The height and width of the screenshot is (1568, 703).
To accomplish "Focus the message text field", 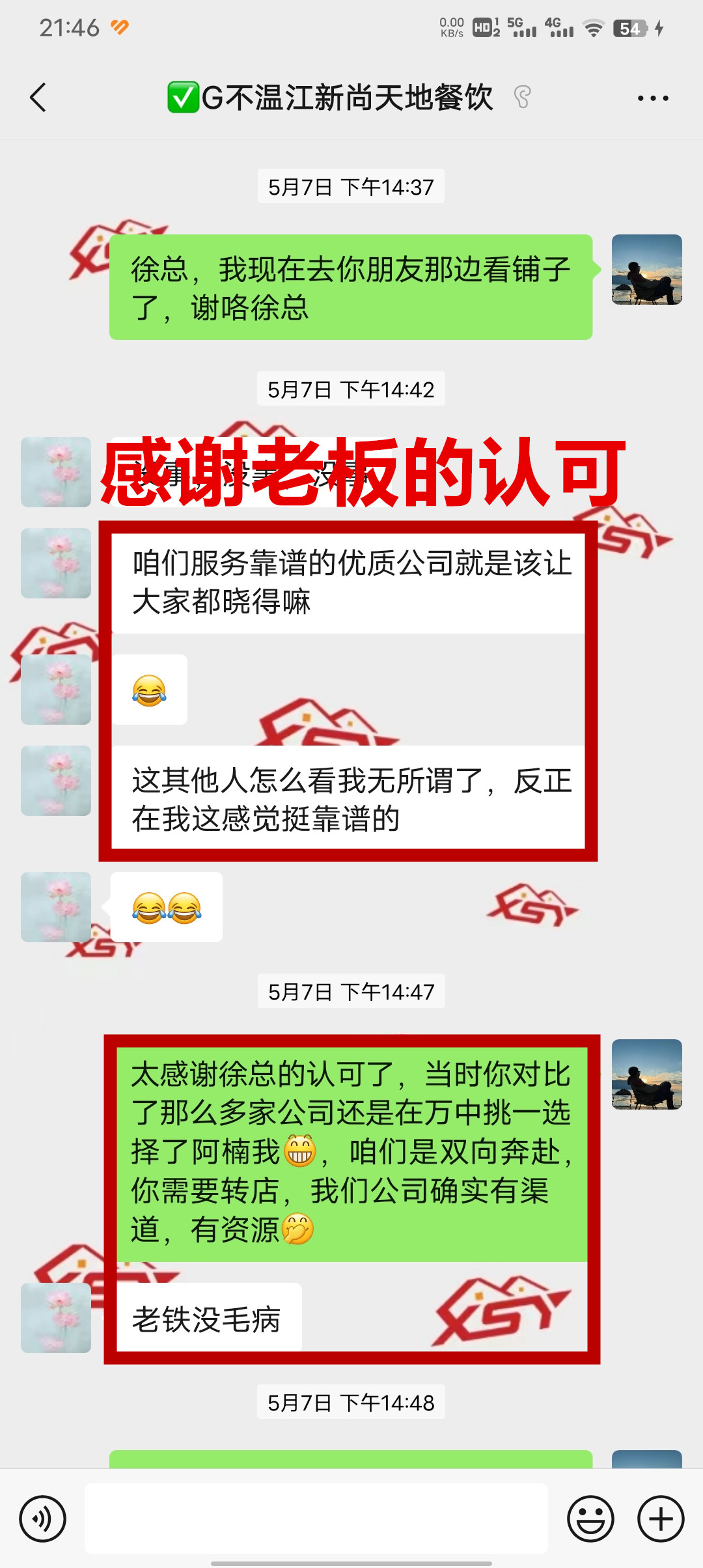I will tap(316, 1519).
